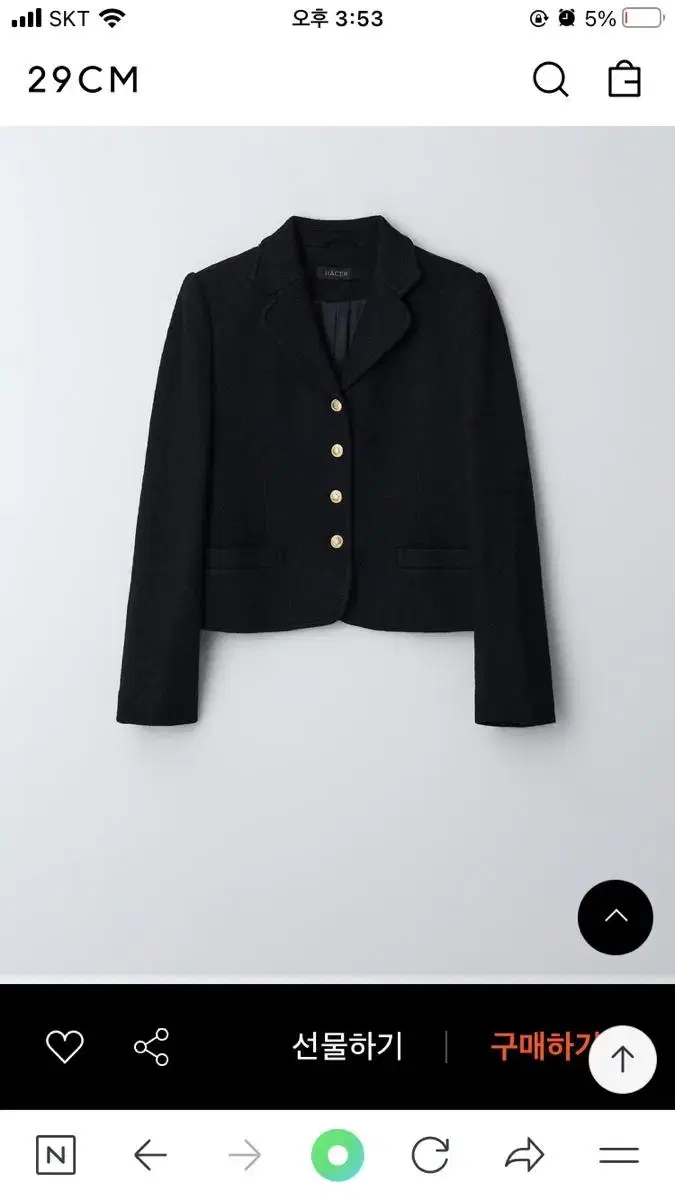The width and height of the screenshot is (675, 1200).
Task: Go to 29CM home via logo
Action: [82, 80]
